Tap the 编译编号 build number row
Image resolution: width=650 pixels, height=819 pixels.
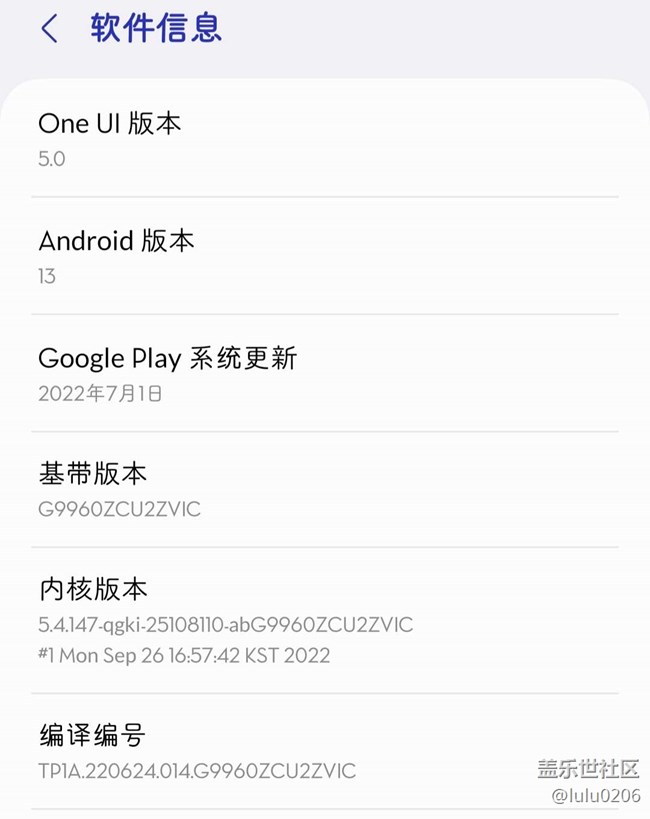[x=325, y=752]
